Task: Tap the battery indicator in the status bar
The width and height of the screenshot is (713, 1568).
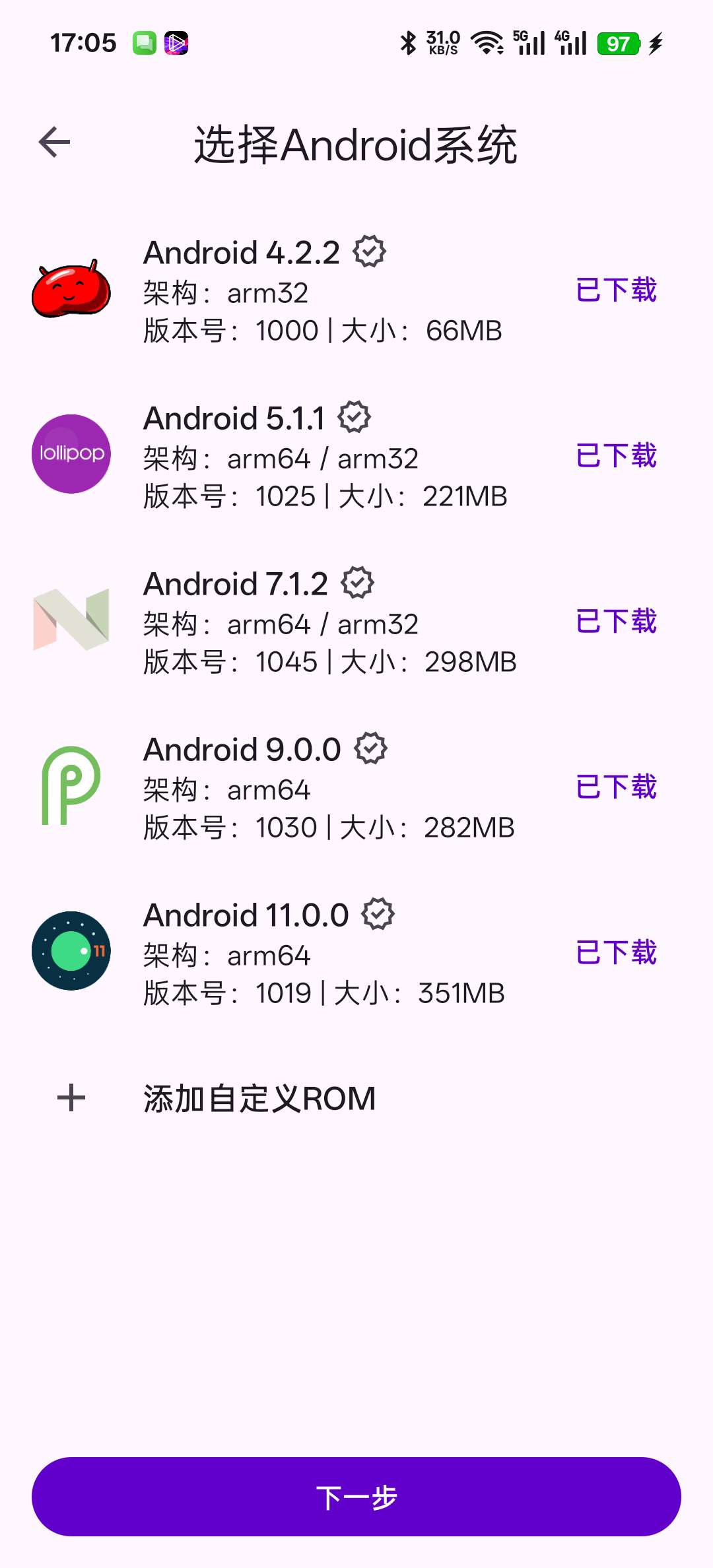Action: pos(618,44)
